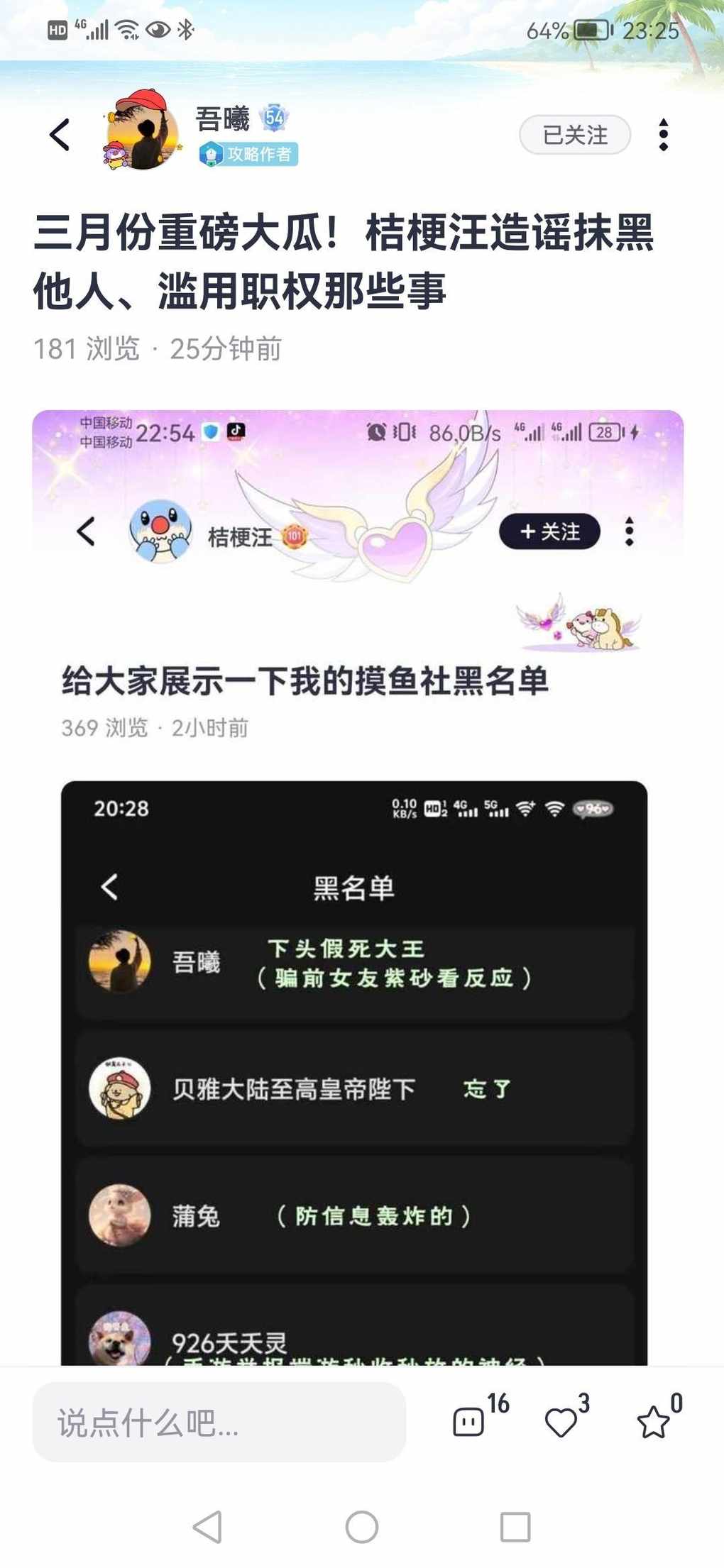The height and width of the screenshot is (1568, 724).
Task: Tap the 已关注 follow button
Action: click(575, 135)
